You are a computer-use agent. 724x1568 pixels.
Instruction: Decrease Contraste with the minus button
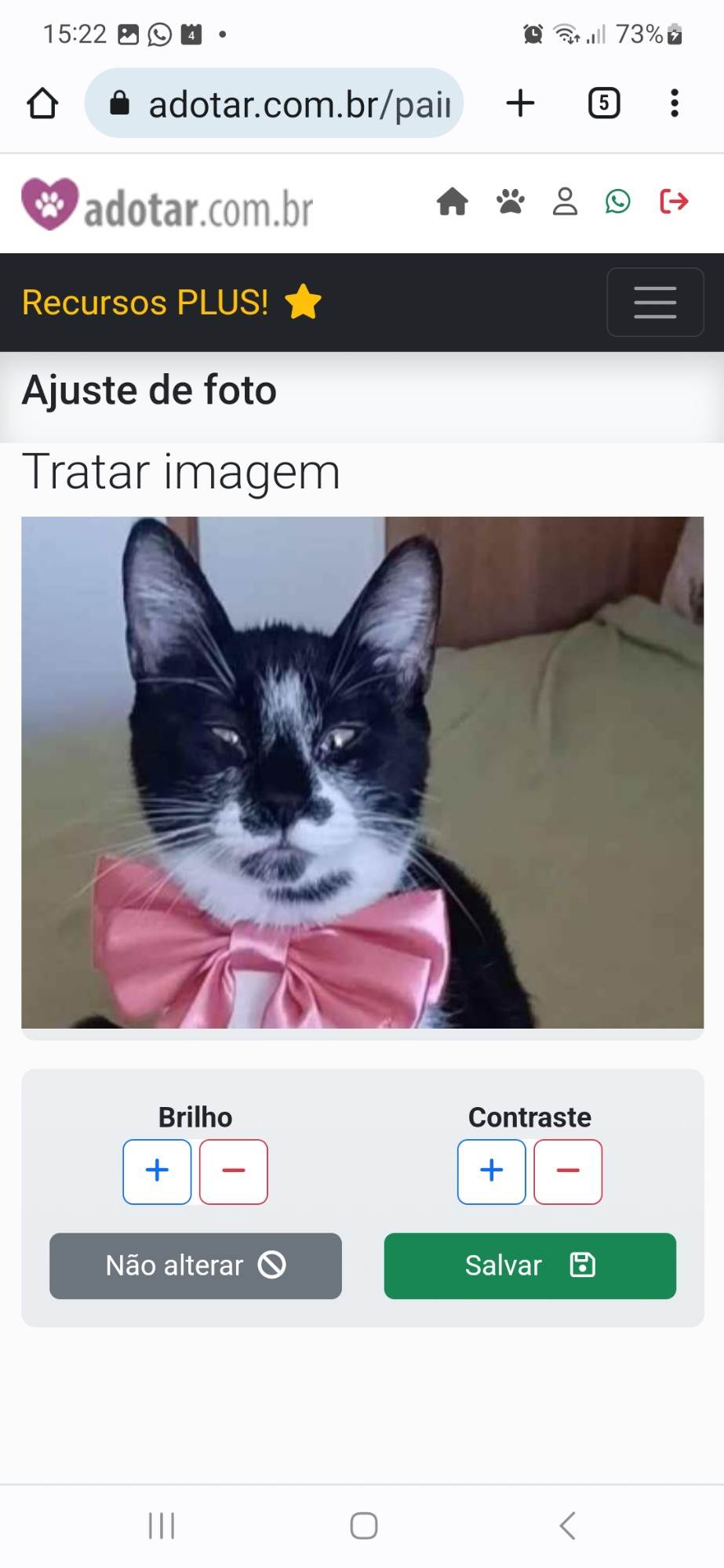coord(568,1171)
